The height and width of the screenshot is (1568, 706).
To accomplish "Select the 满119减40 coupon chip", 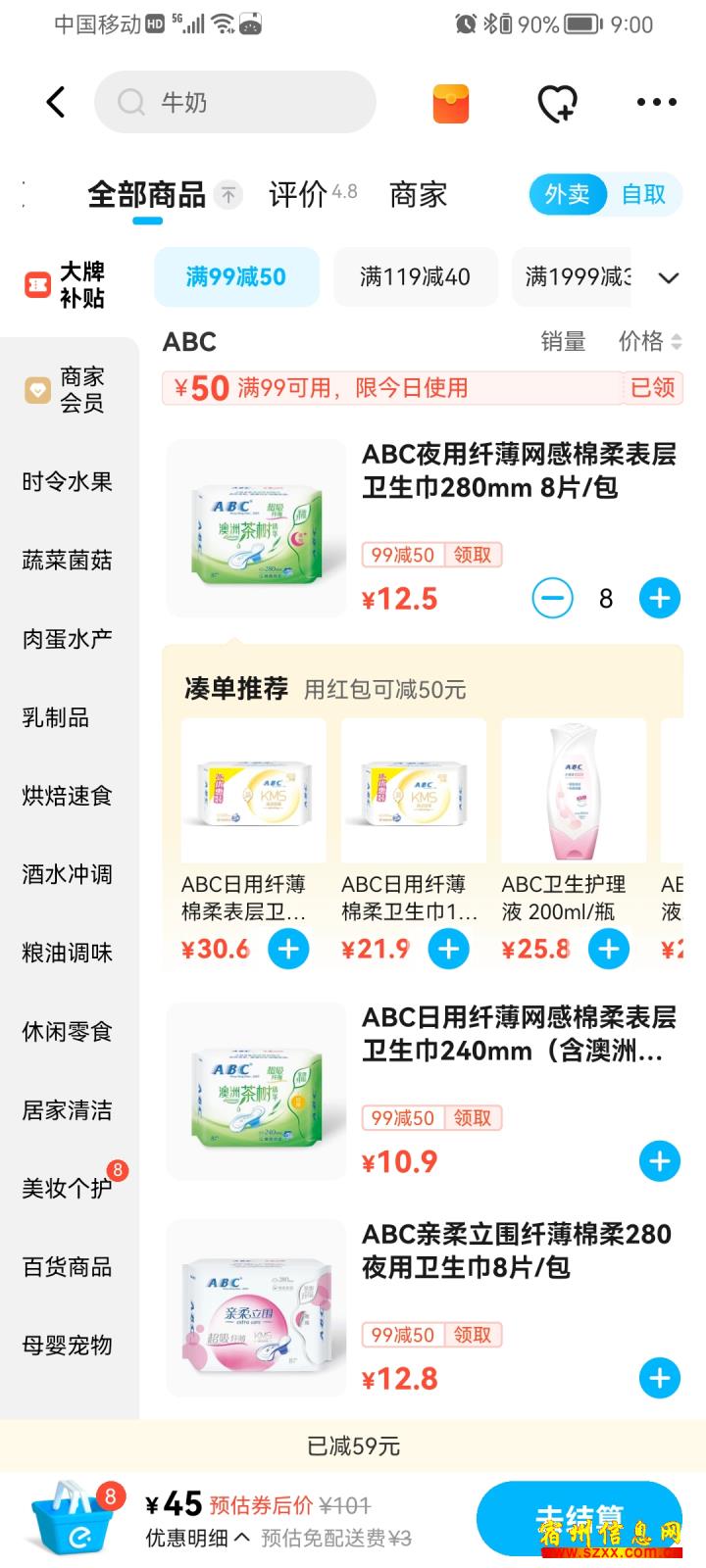I will 416,277.
